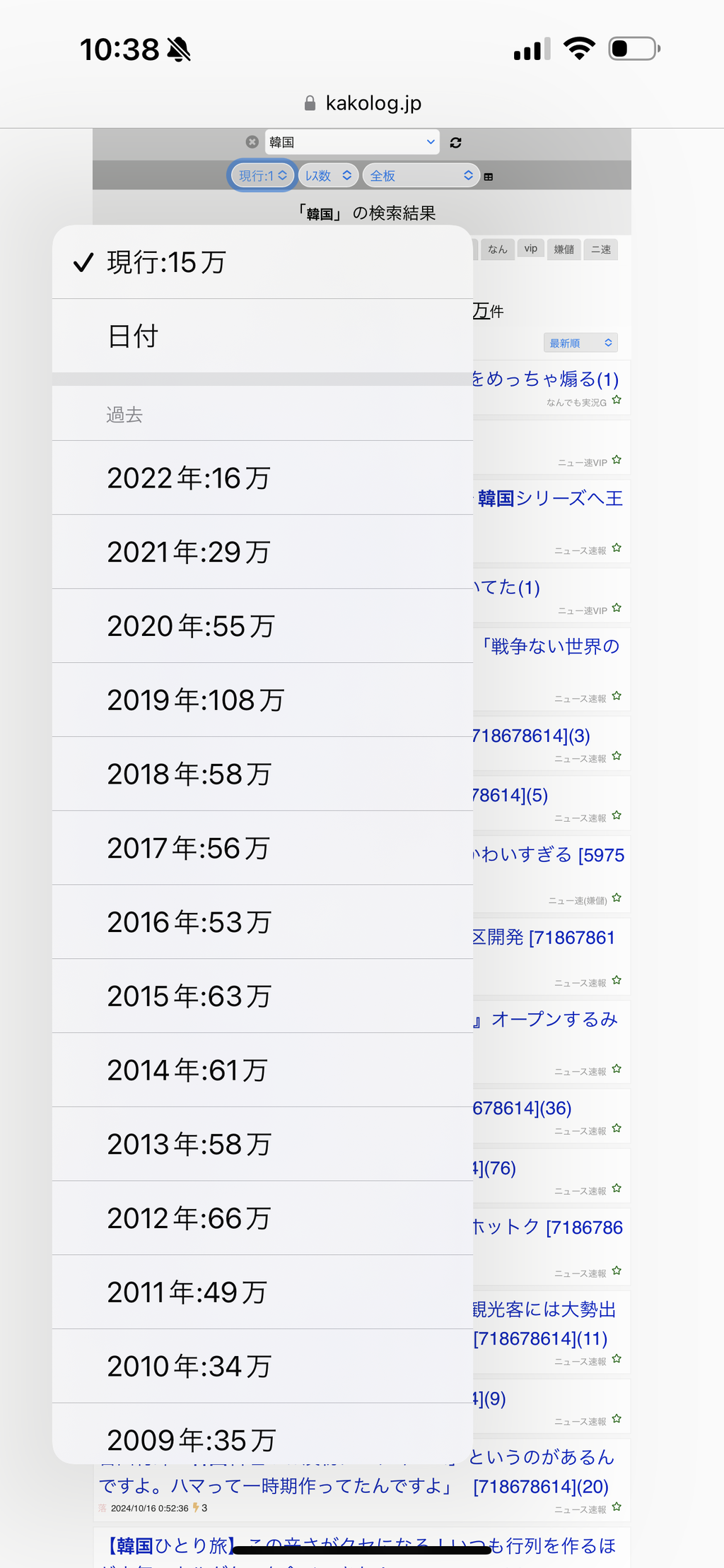Reload the search results
The height and width of the screenshot is (1568, 724).
click(456, 143)
